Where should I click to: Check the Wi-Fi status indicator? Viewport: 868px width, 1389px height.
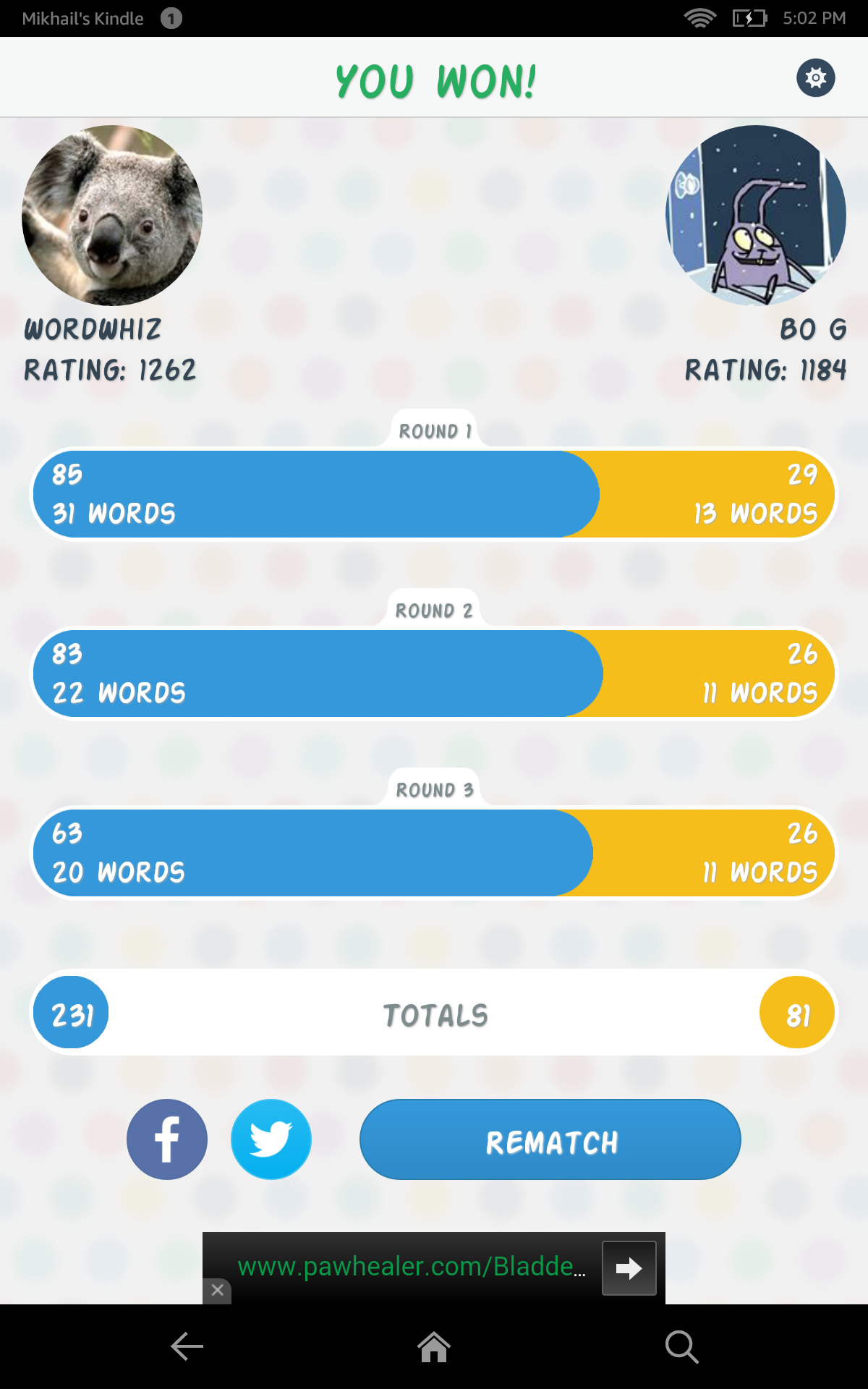pyautogui.click(x=700, y=18)
